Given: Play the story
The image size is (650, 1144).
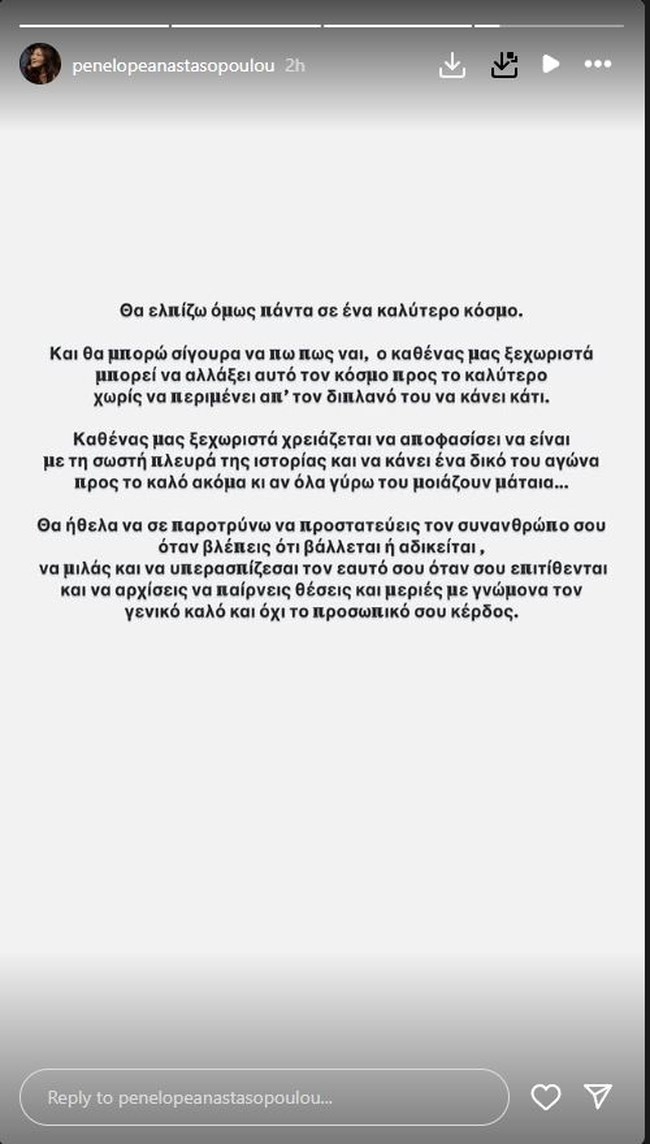Looking at the screenshot, I should point(550,64).
